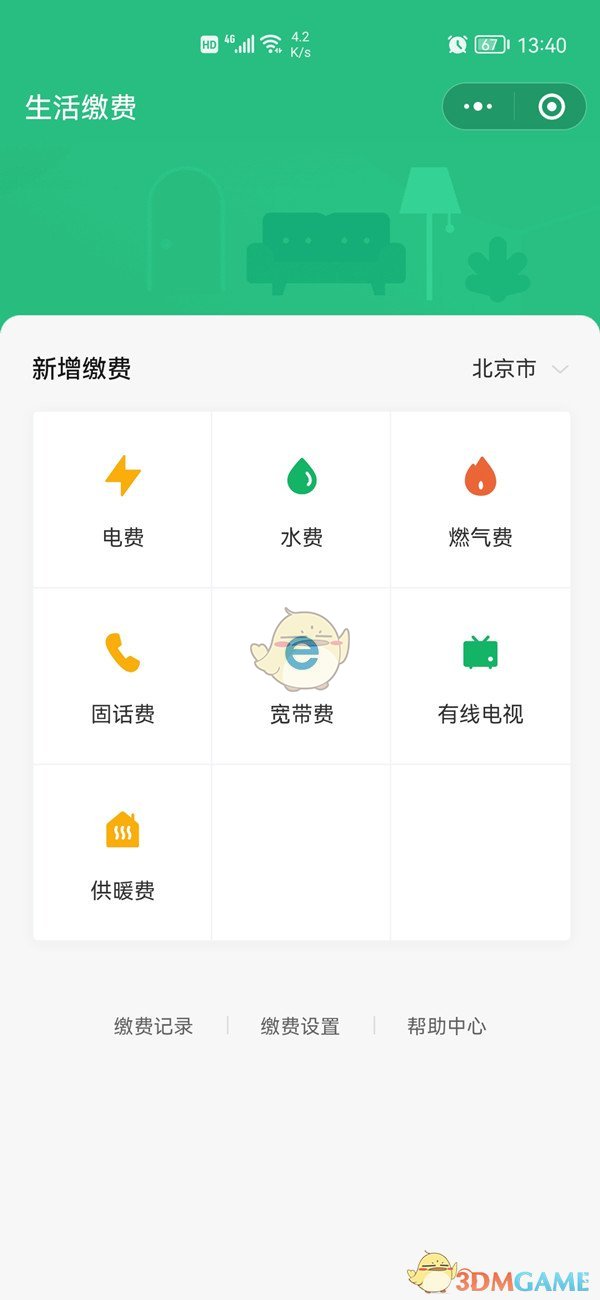Choose the 燃气费 gas fee option
The height and width of the screenshot is (1300, 600).
pyautogui.click(x=480, y=500)
